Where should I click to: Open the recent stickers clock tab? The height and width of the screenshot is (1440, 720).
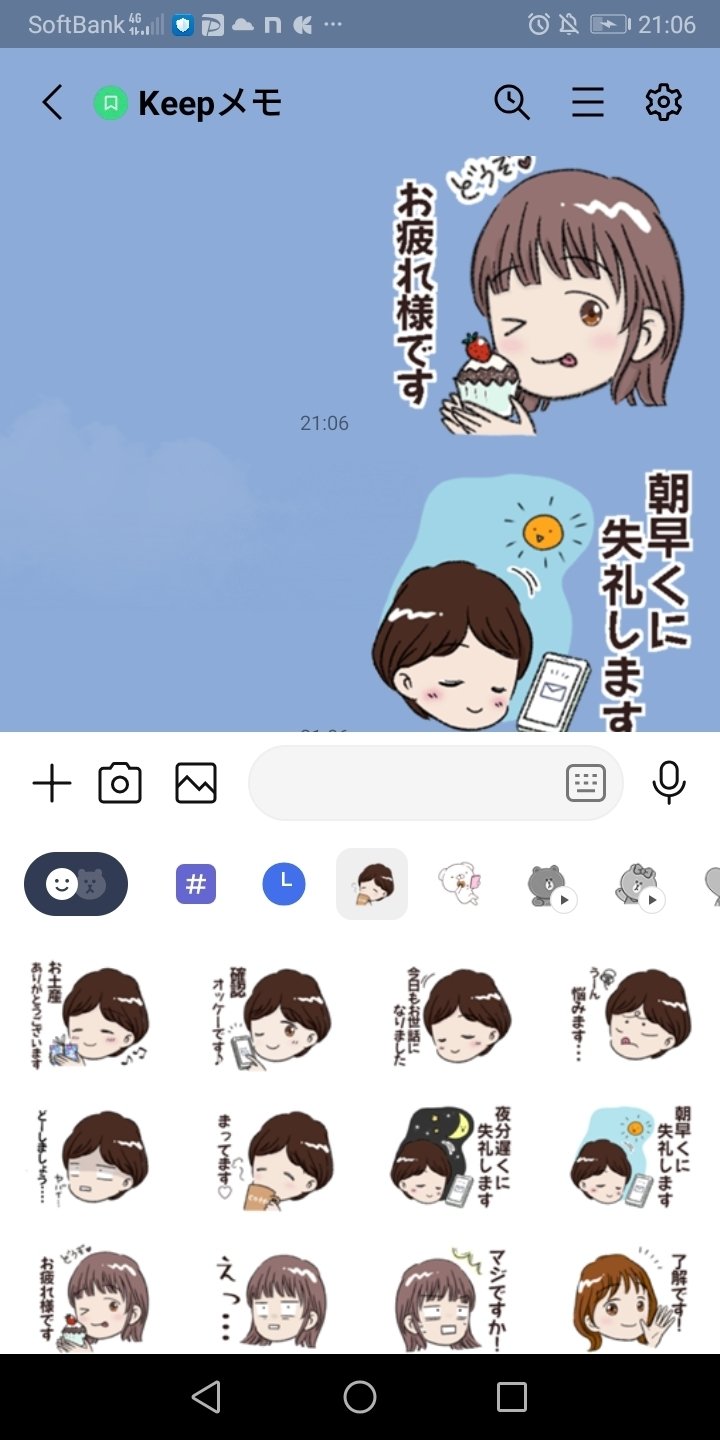(x=284, y=884)
